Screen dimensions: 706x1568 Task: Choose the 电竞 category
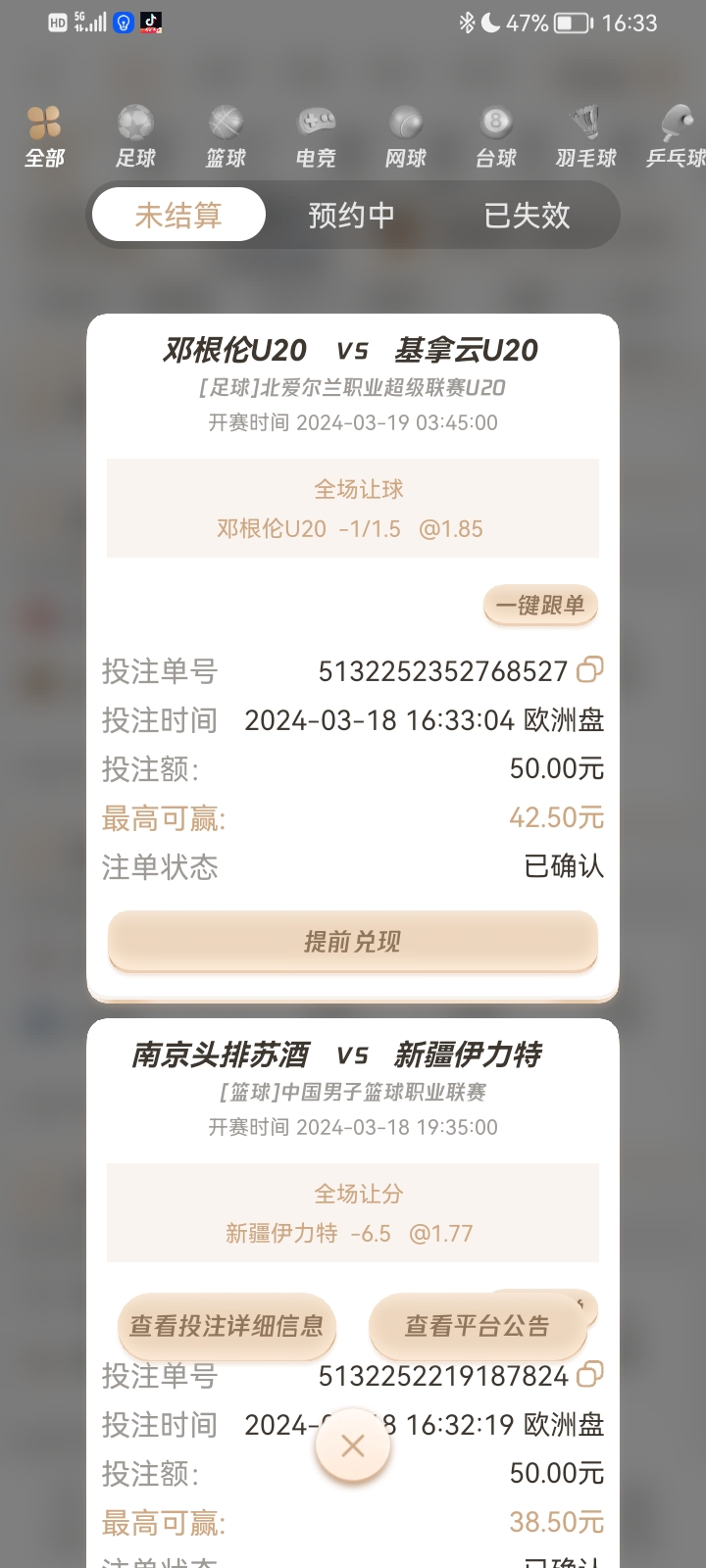(316, 136)
